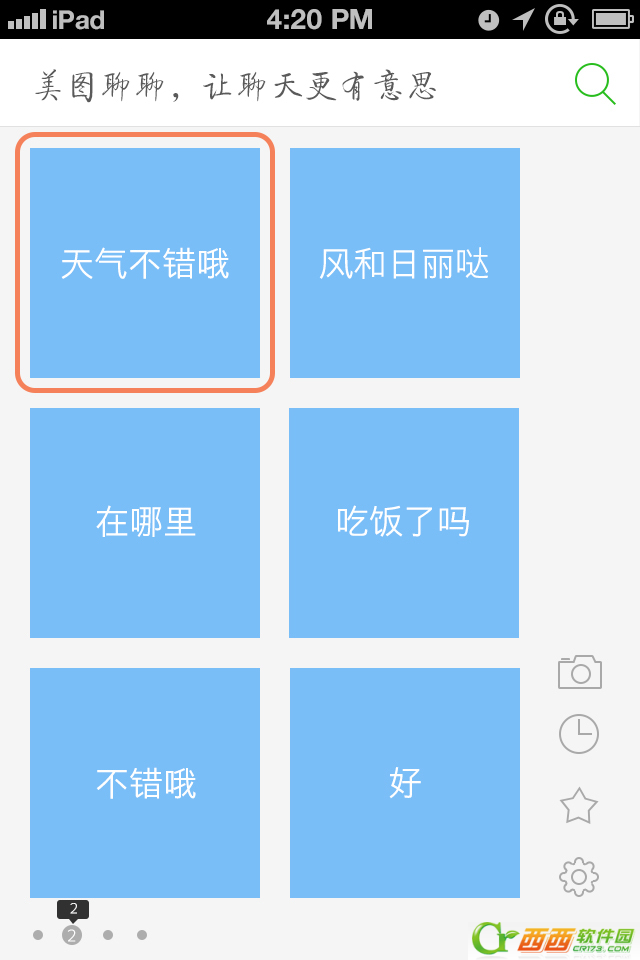The image size is (640, 960).
Task: Open favorites via the star icon
Action: click(x=579, y=806)
